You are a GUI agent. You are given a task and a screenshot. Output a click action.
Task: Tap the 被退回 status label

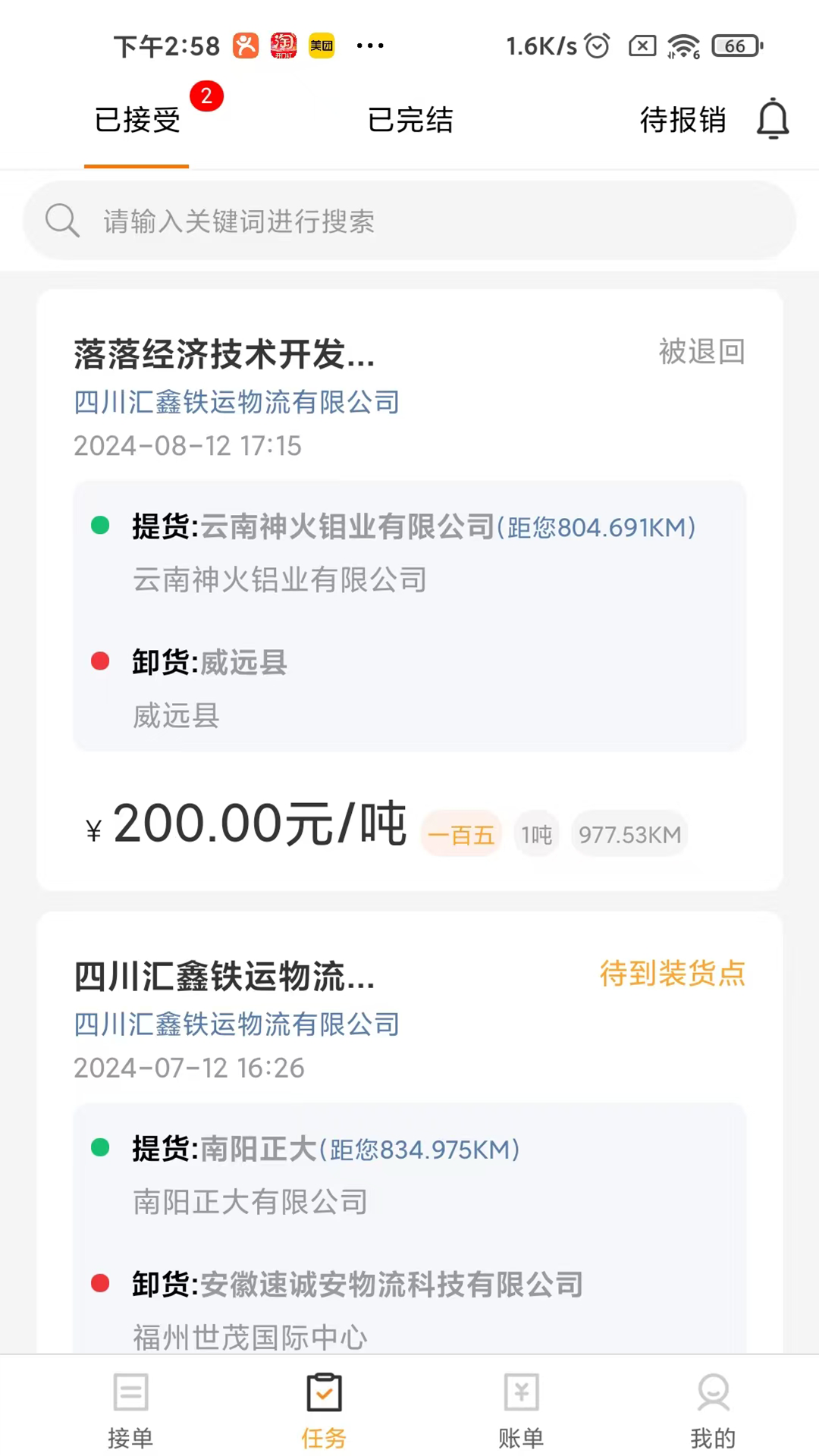pos(700,350)
